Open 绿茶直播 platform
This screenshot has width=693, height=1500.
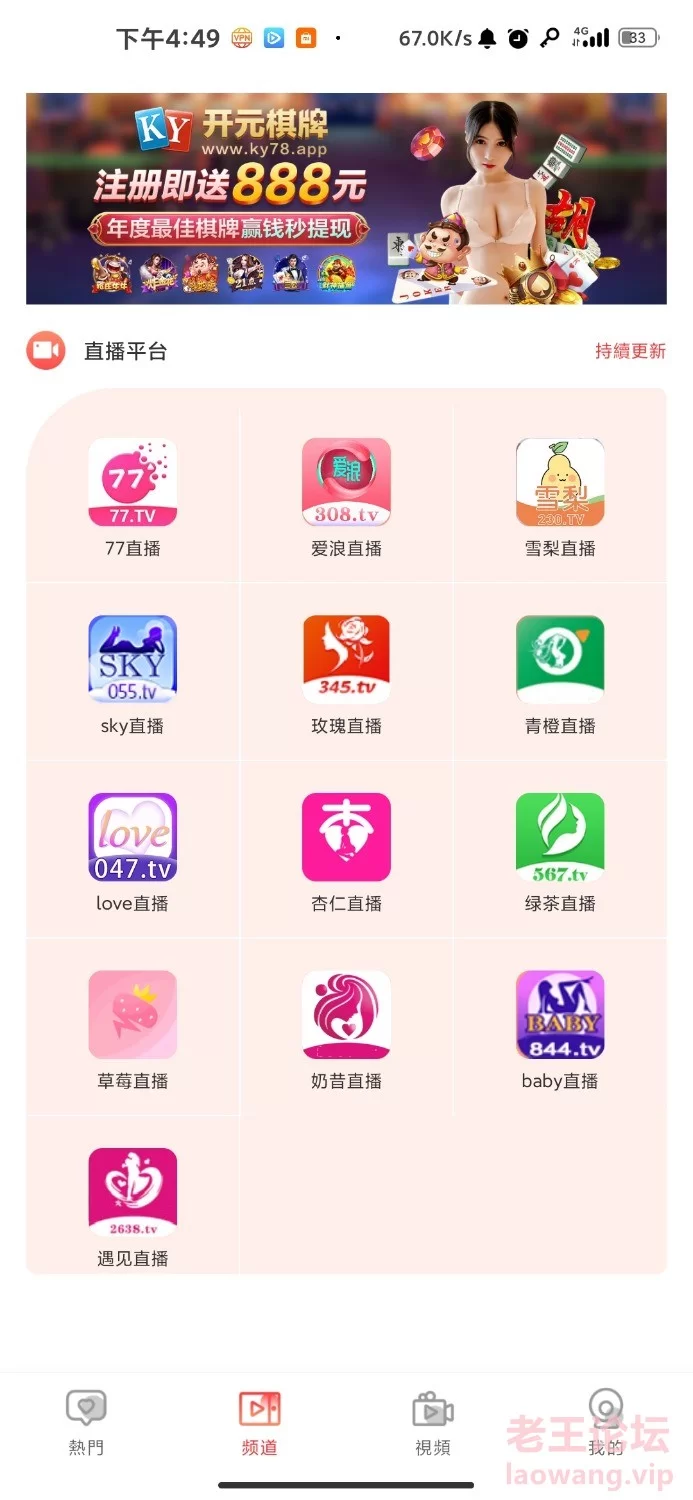click(560, 850)
